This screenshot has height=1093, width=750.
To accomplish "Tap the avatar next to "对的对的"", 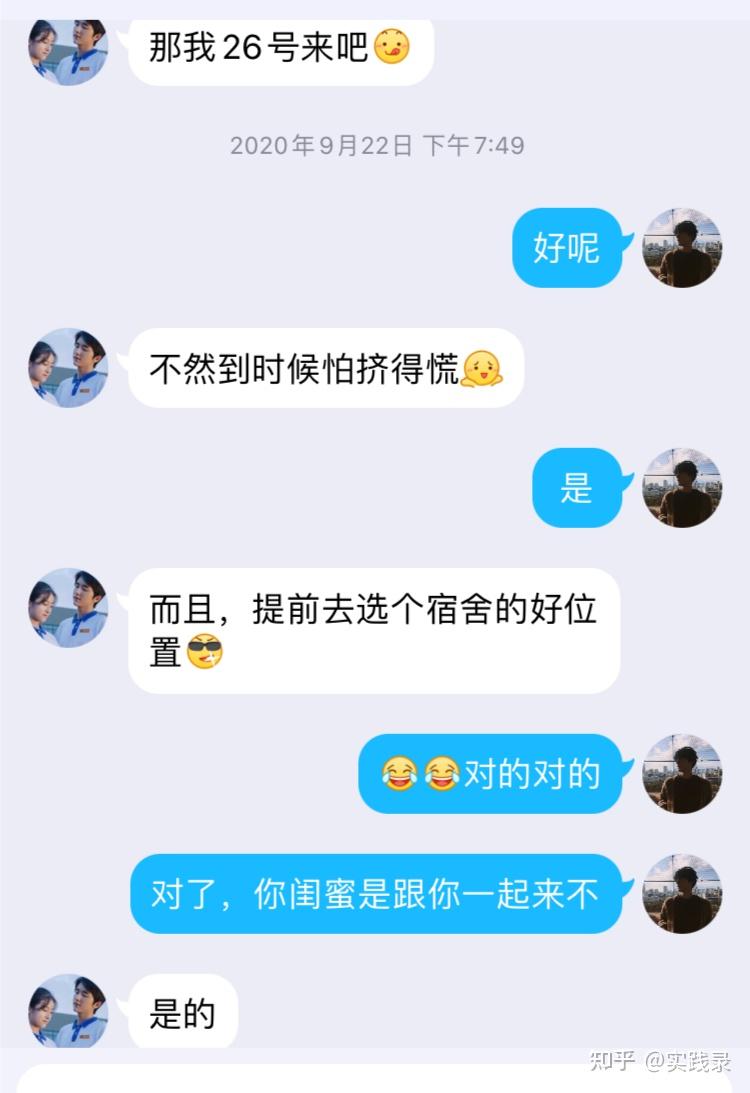I will pos(682,774).
